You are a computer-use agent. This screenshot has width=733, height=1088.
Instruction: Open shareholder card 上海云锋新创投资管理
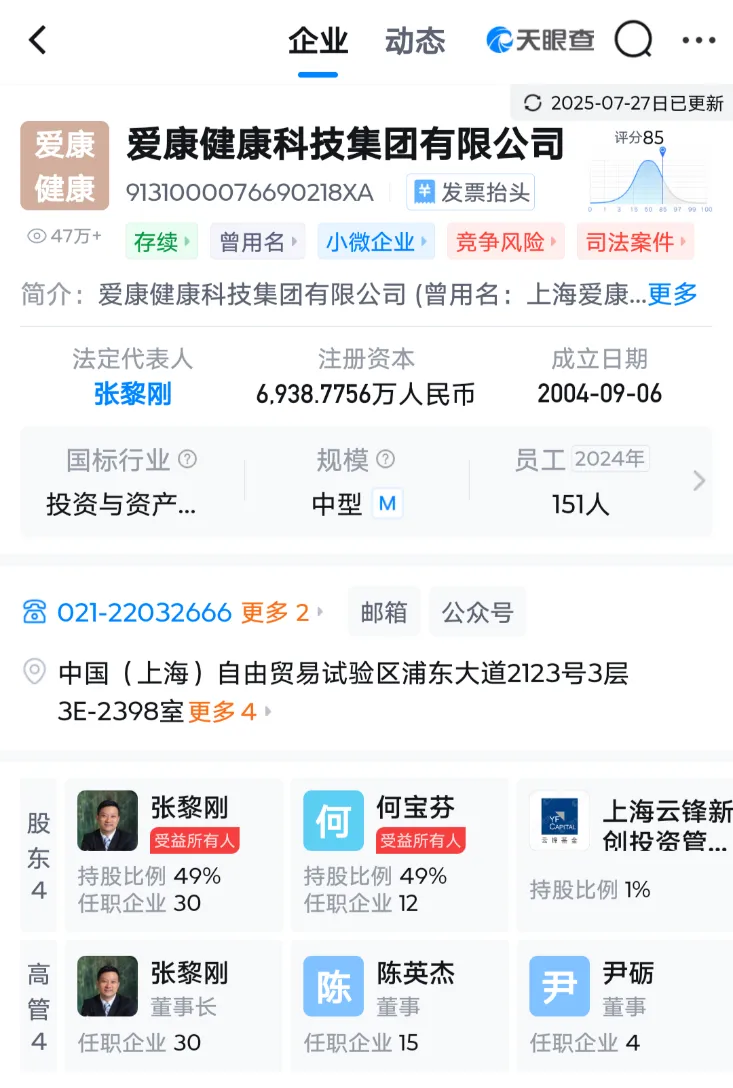click(624, 855)
